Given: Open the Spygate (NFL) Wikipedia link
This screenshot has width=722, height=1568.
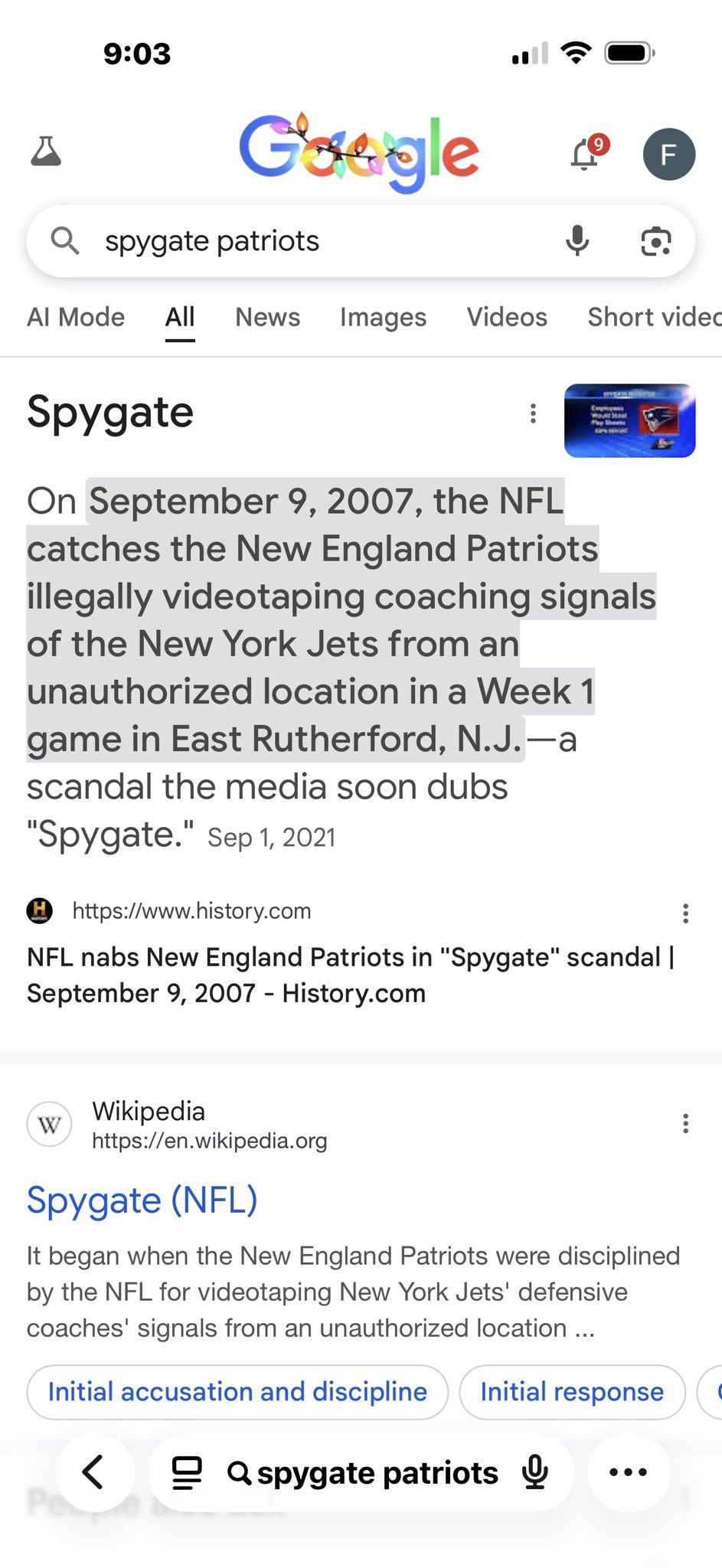Looking at the screenshot, I should pyautogui.click(x=142, y=1200).
